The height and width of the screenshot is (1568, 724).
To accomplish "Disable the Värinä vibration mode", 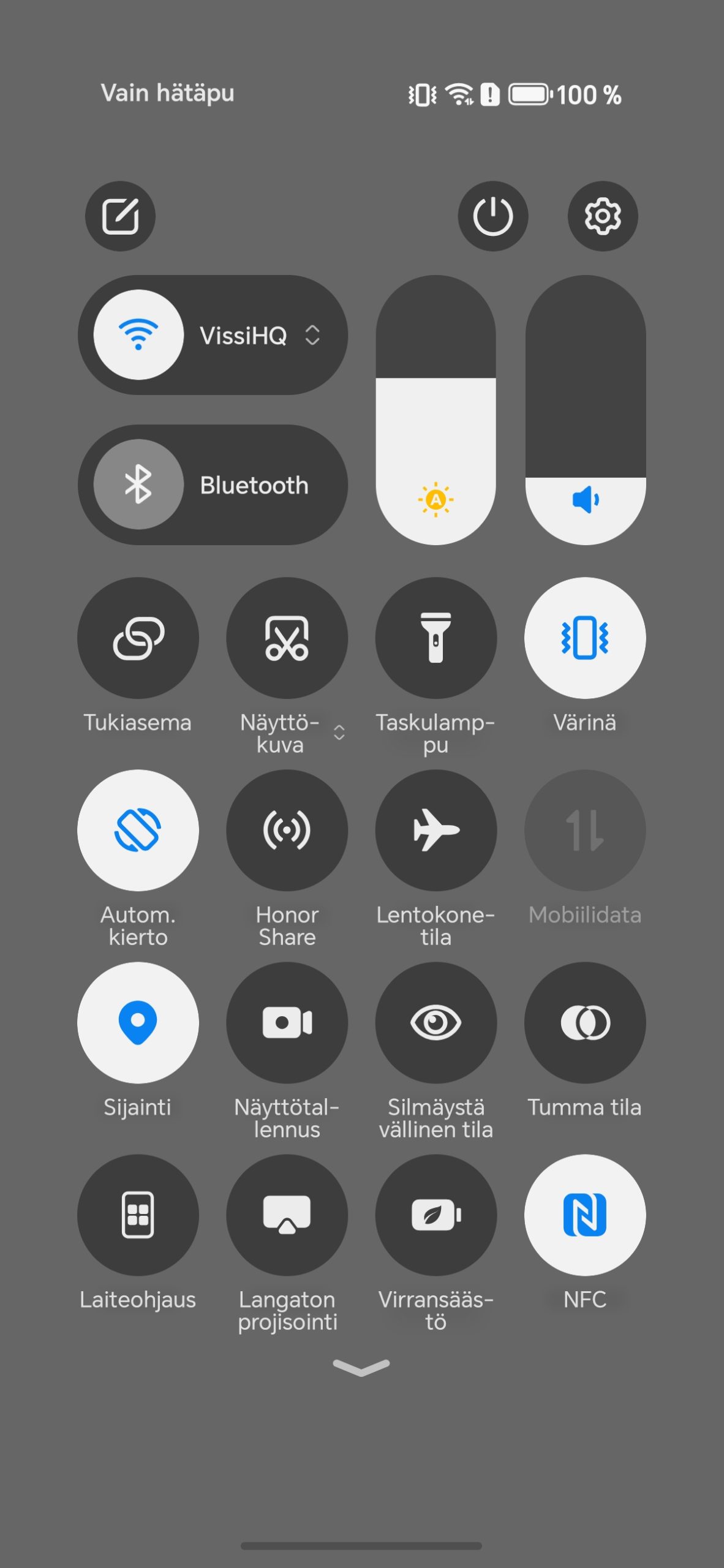I will pos(585,638).
